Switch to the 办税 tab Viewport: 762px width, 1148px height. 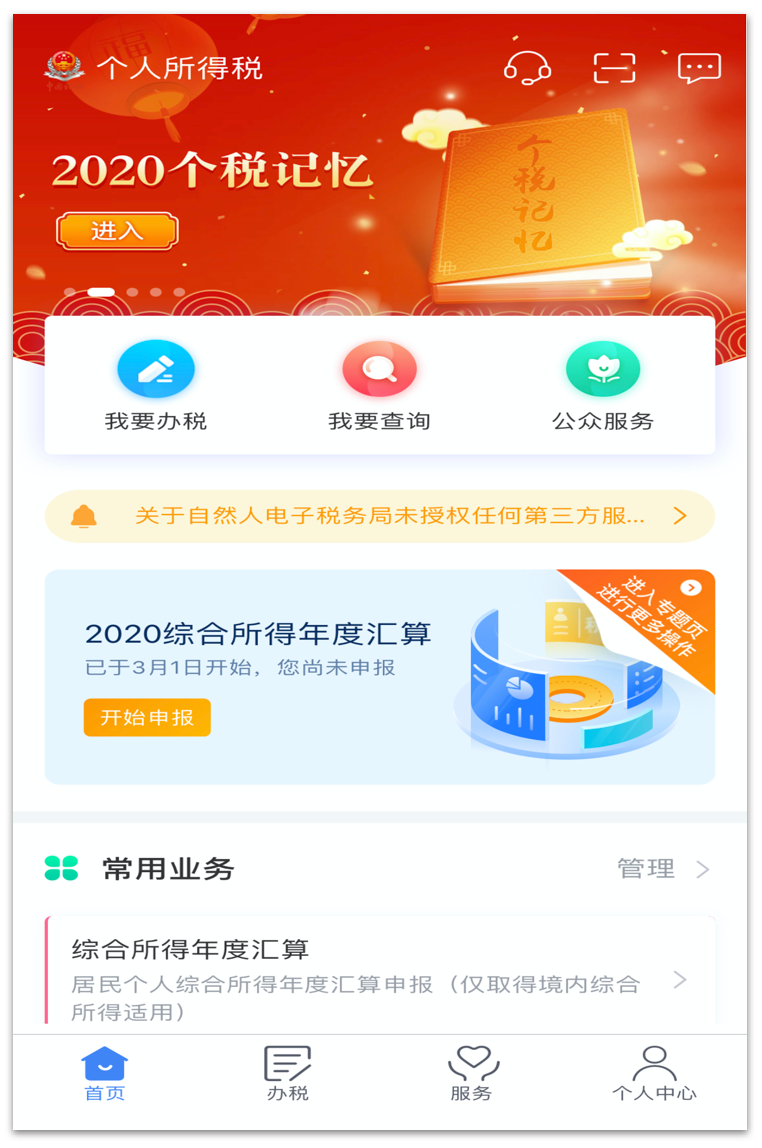coord(288,1074)
